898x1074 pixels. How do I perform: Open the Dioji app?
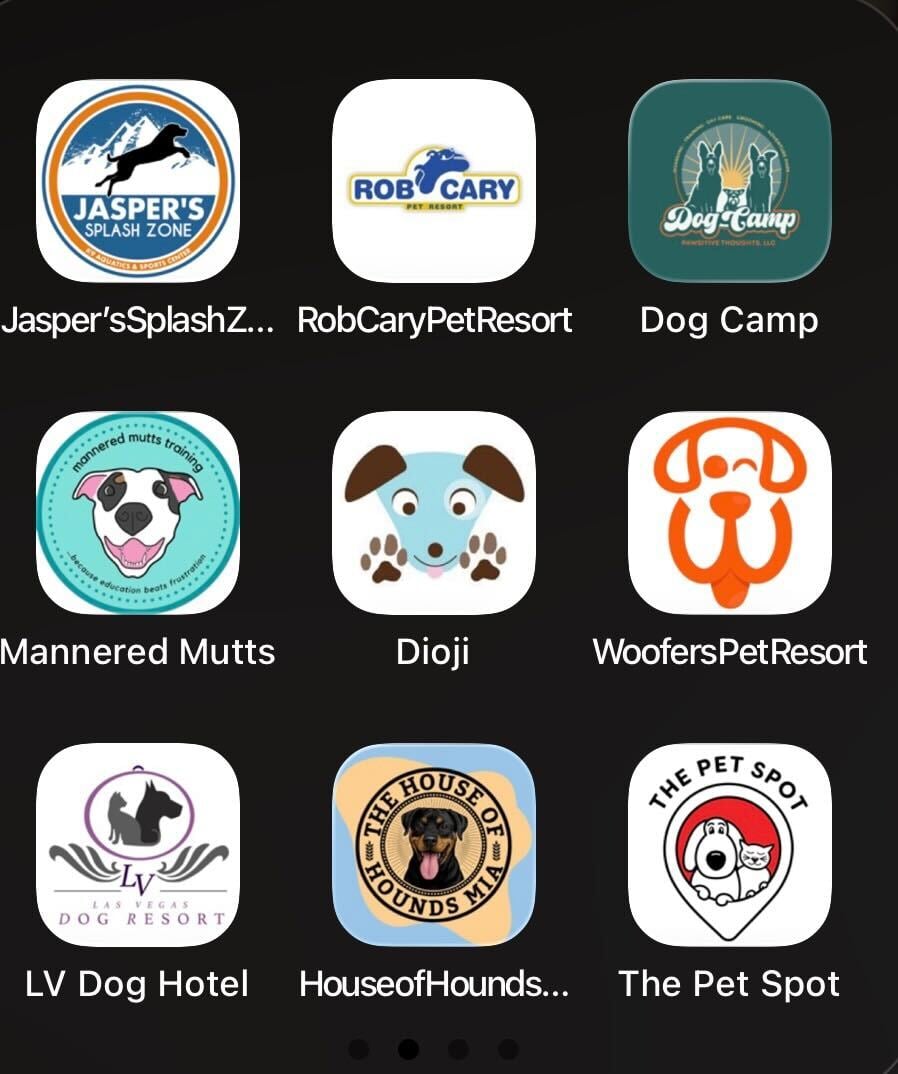coord(434,513)
